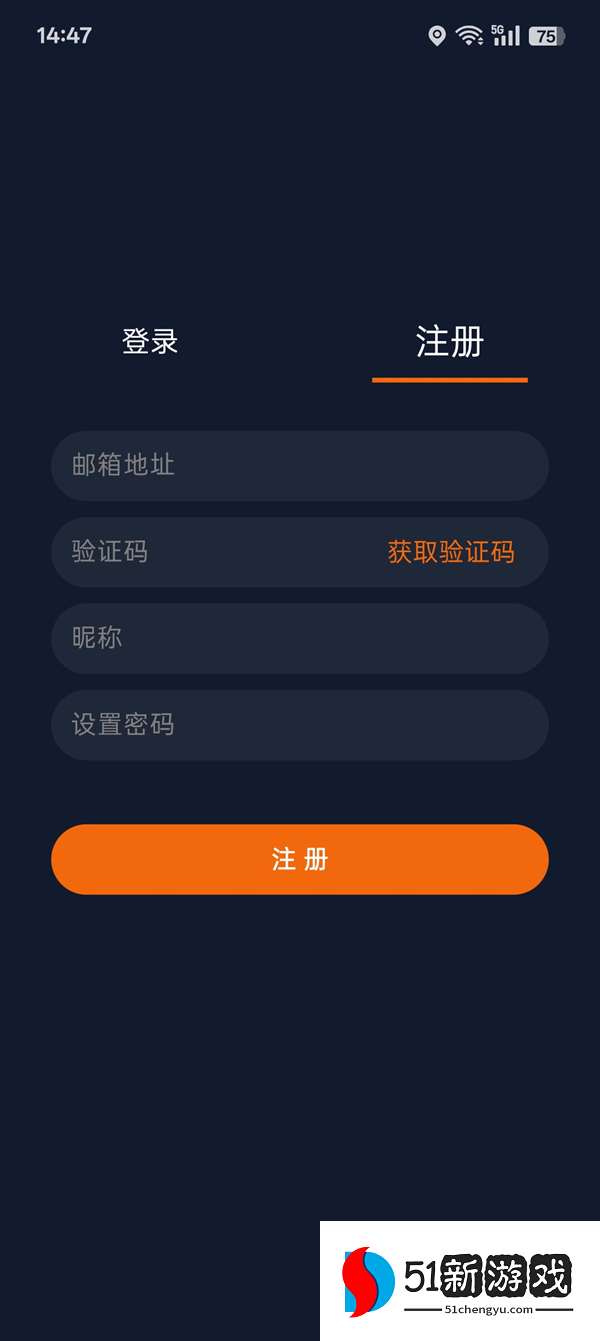
Task: Activate the 设置密码 field
Action: coord(299,725)
